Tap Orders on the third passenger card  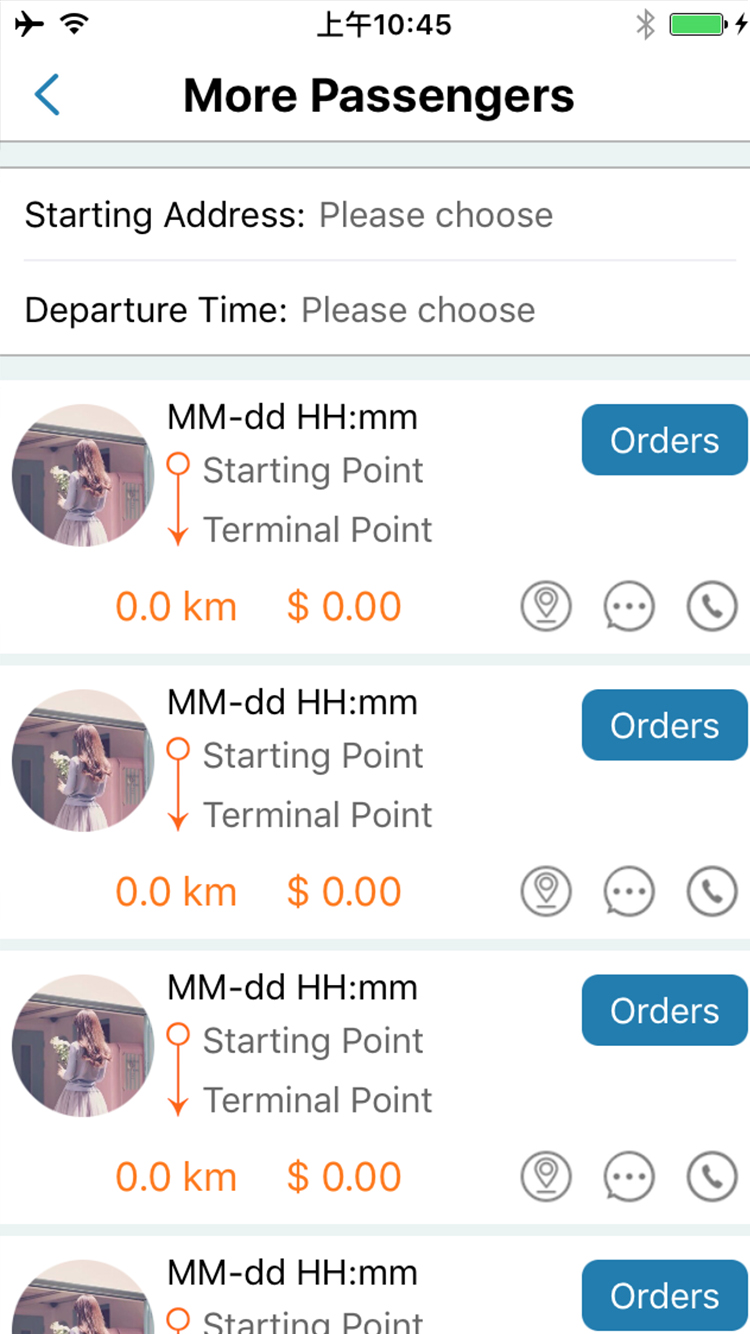tap(664, 1010)
